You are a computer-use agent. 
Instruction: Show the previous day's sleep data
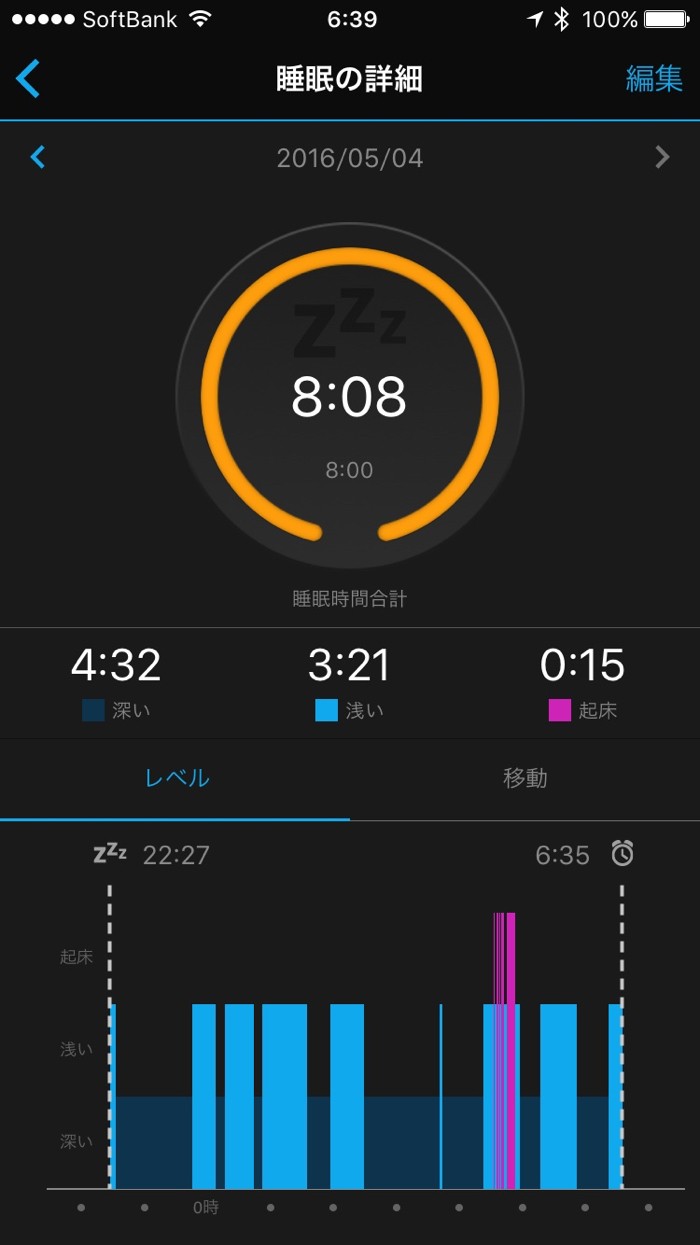pyautogui.click(x=38, y=157)
